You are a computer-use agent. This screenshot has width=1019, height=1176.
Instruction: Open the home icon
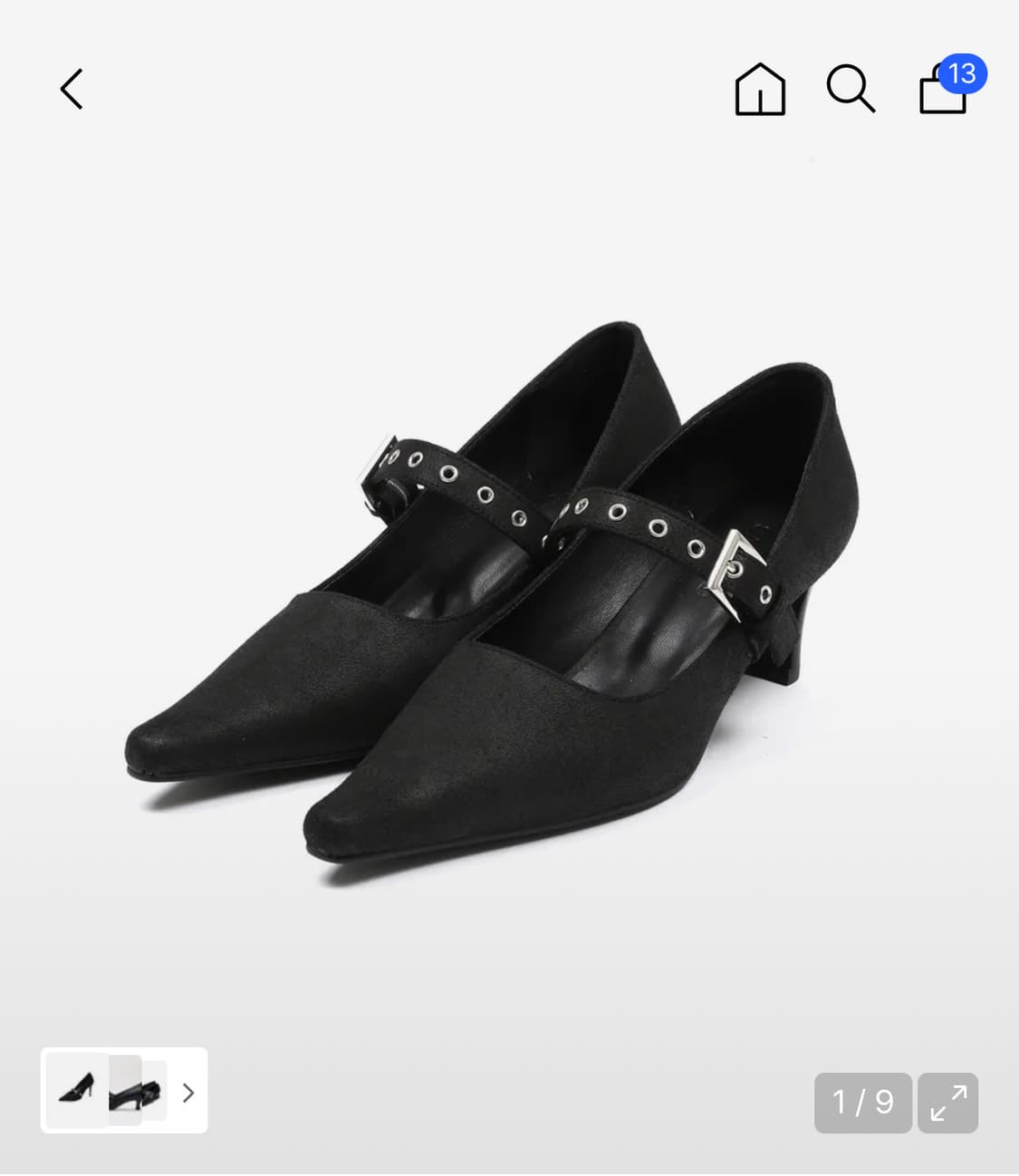[x=759, y=90]
